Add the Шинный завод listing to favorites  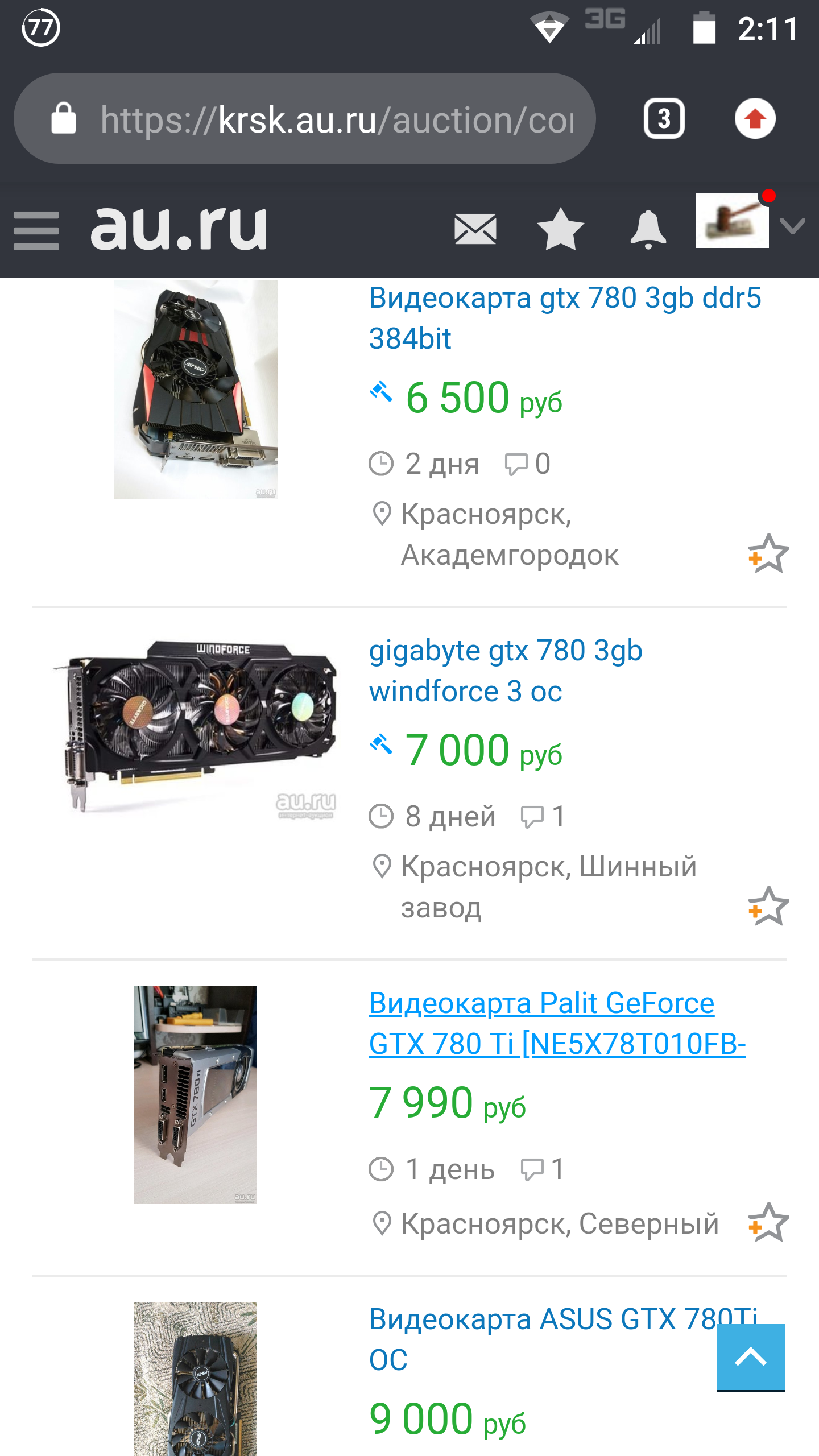(x=768, y=906)
